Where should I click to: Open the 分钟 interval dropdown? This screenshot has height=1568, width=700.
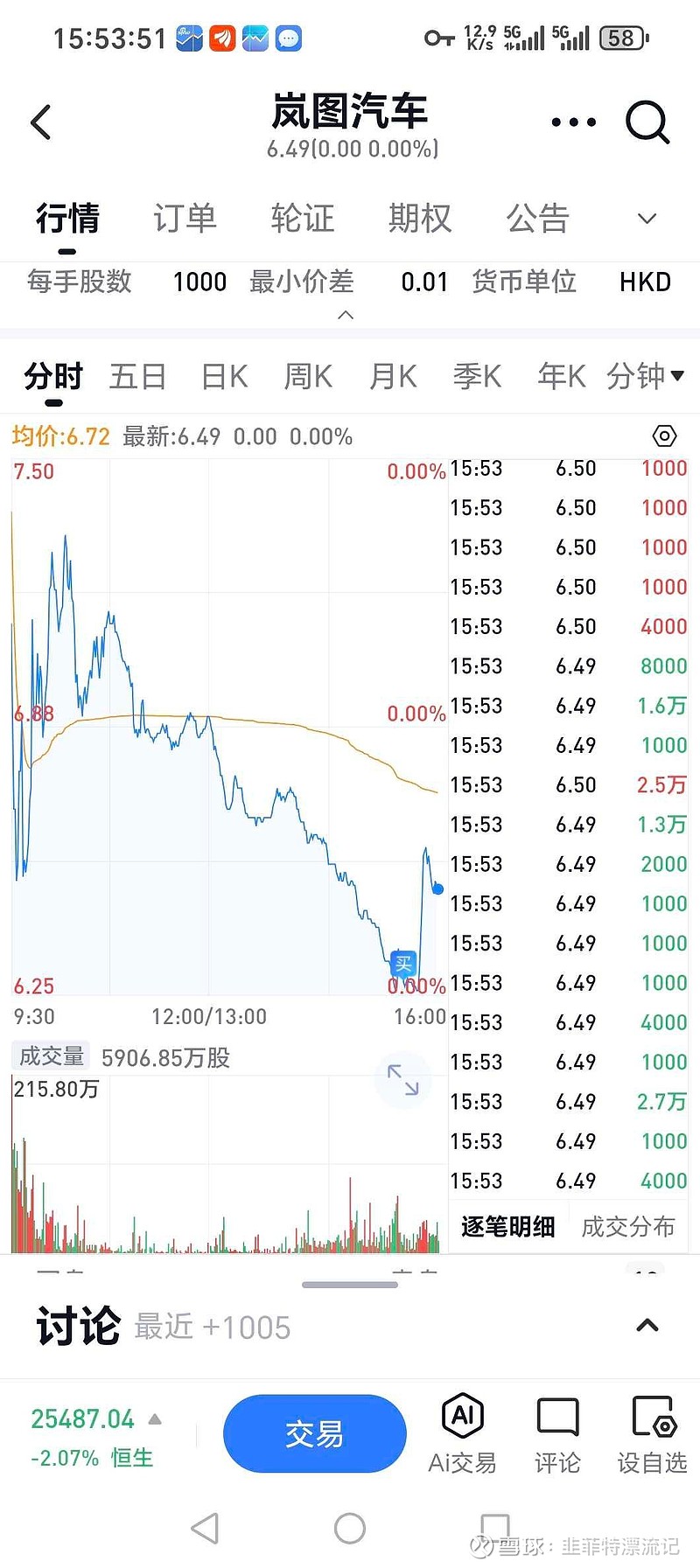click(x=645, y=377)
